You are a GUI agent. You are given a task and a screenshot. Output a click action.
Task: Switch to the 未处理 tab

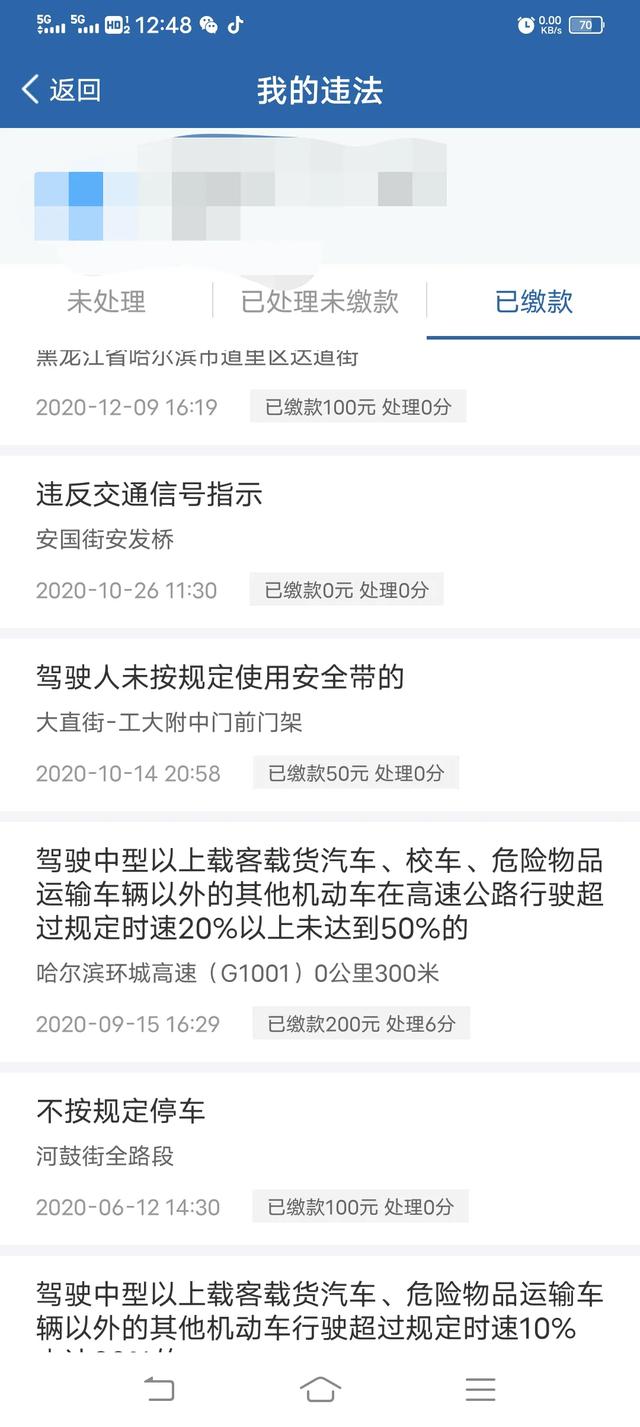click(x=106, y=301)
